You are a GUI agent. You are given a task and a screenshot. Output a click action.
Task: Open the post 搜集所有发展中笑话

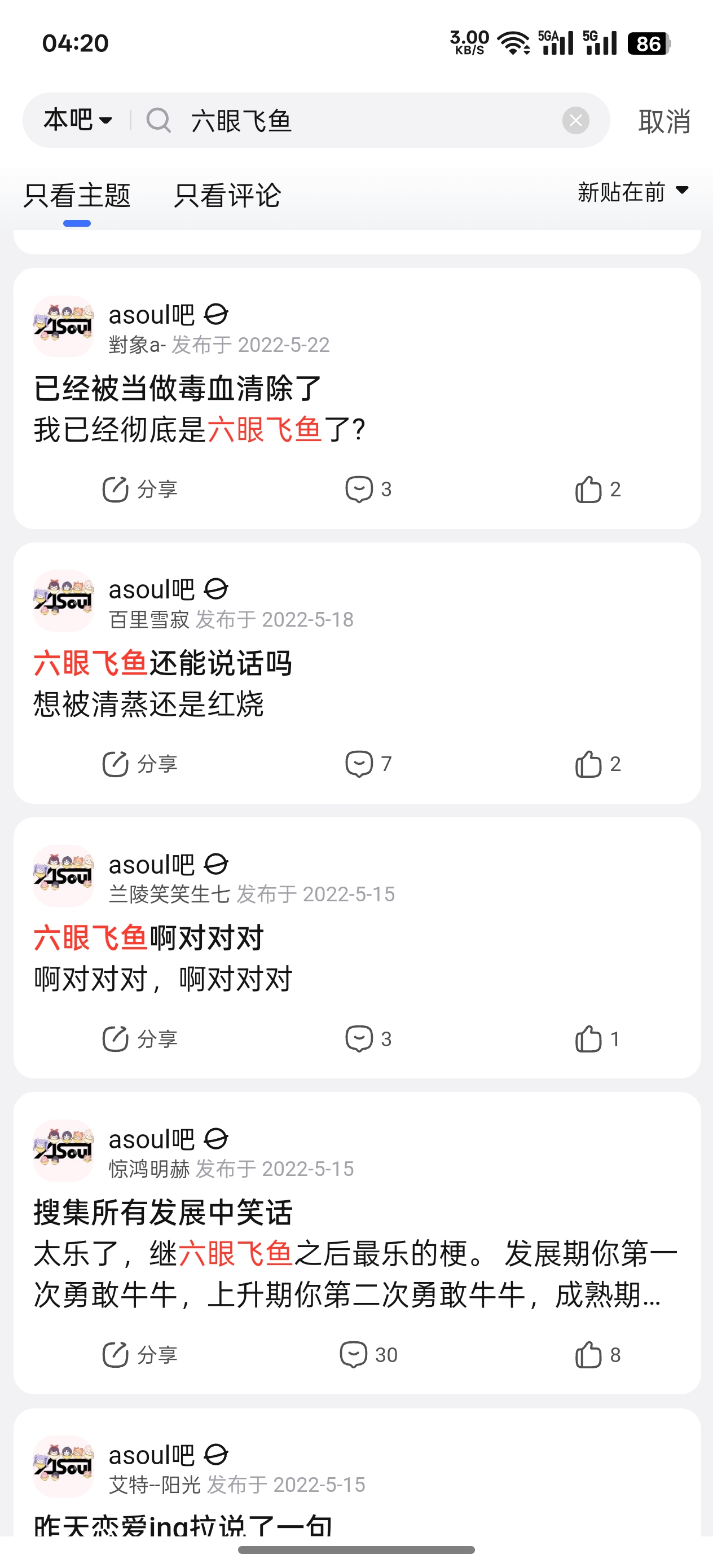click(x=163, y=1212)
